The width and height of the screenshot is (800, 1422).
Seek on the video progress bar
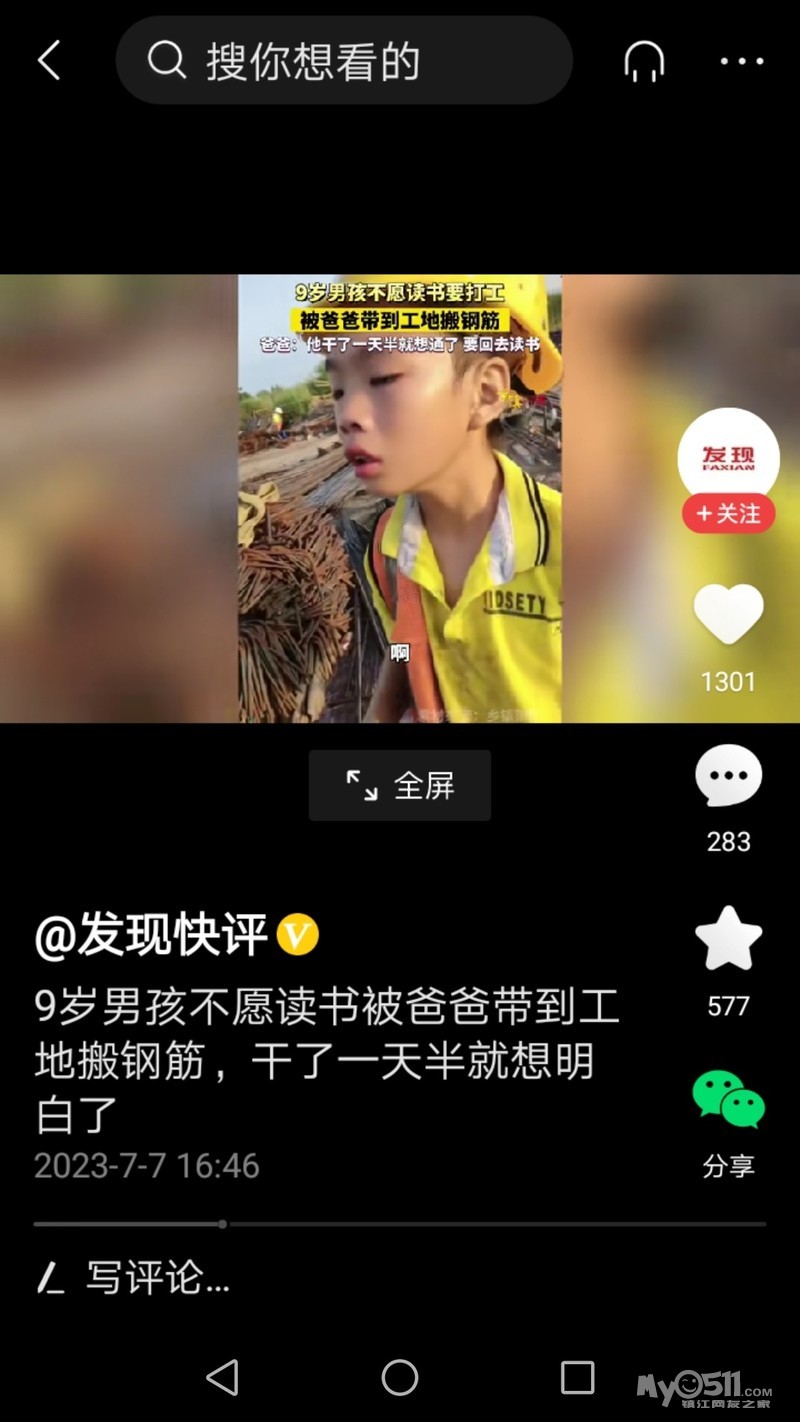tap(400, 1224)
